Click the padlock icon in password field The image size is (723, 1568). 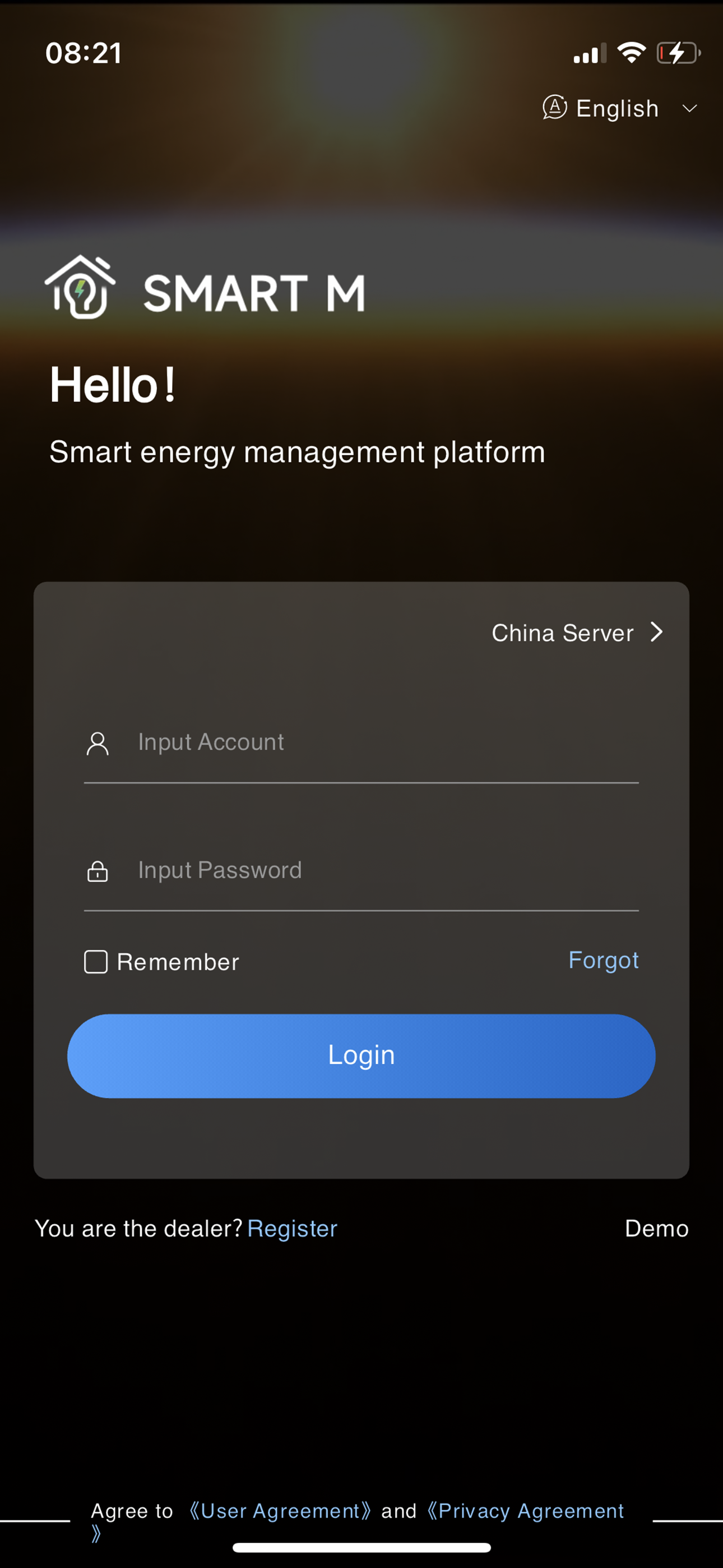99,871
